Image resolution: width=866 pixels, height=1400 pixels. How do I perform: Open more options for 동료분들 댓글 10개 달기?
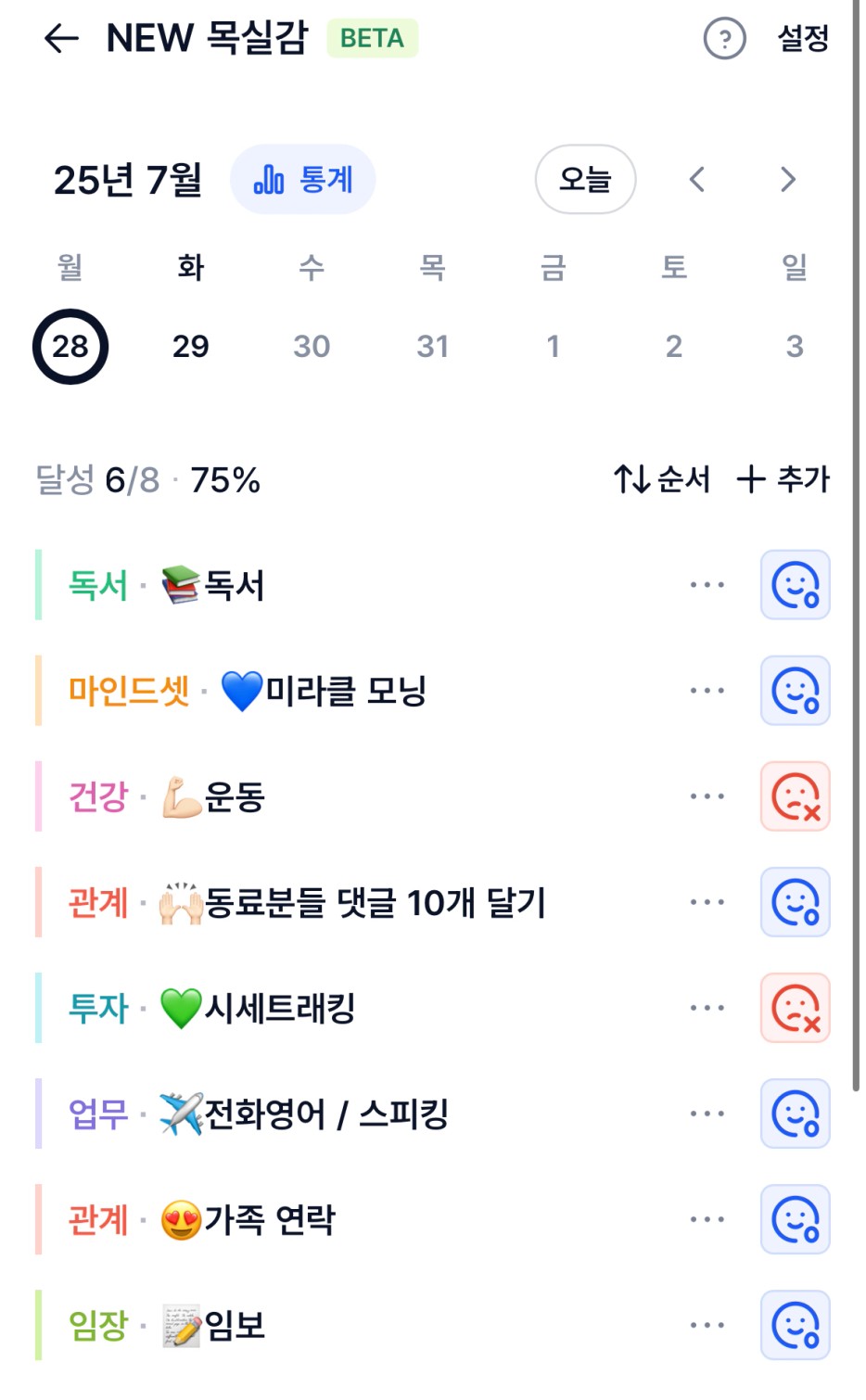707,902
